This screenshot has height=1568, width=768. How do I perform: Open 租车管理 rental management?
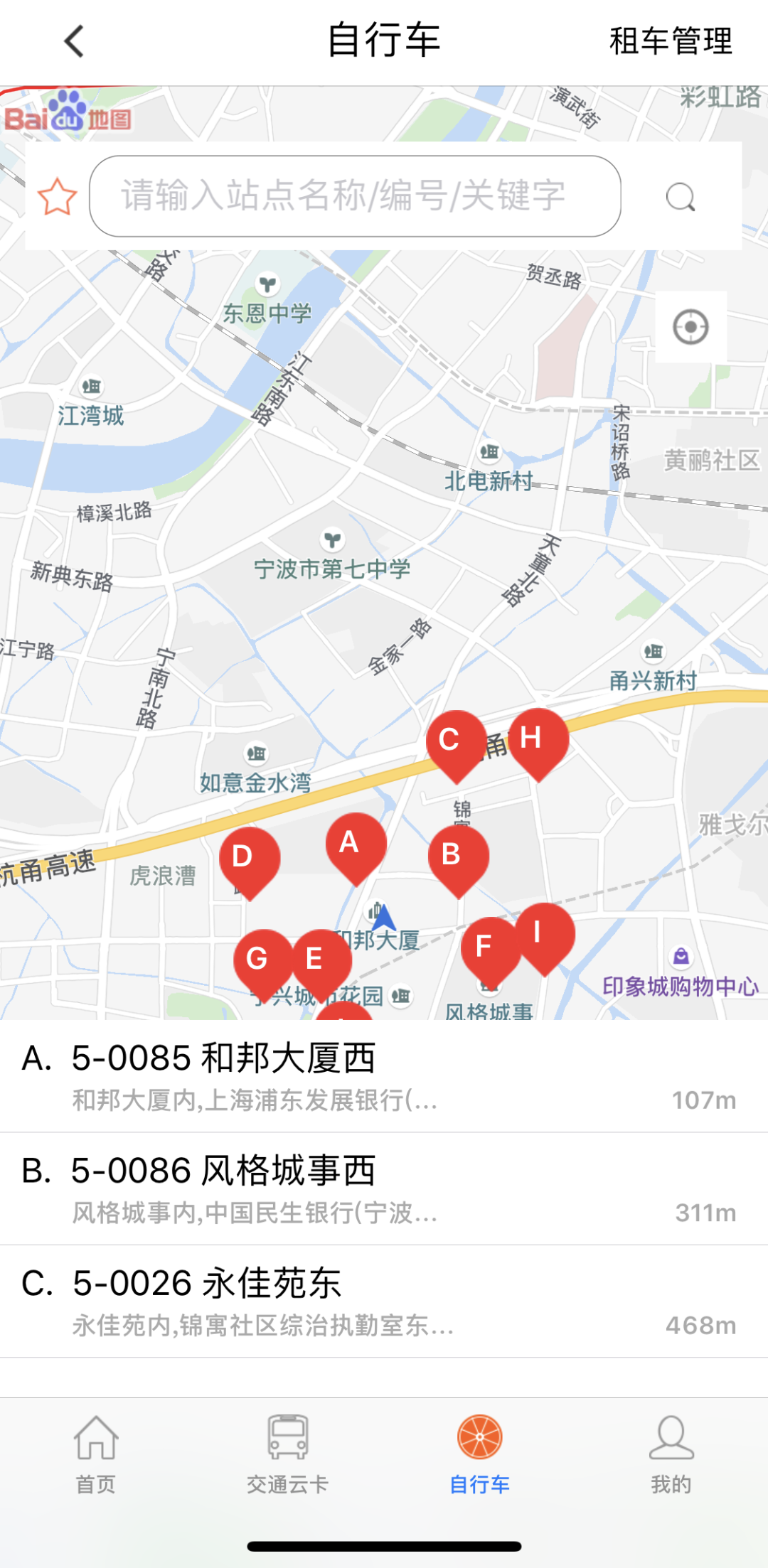(670, 41)
